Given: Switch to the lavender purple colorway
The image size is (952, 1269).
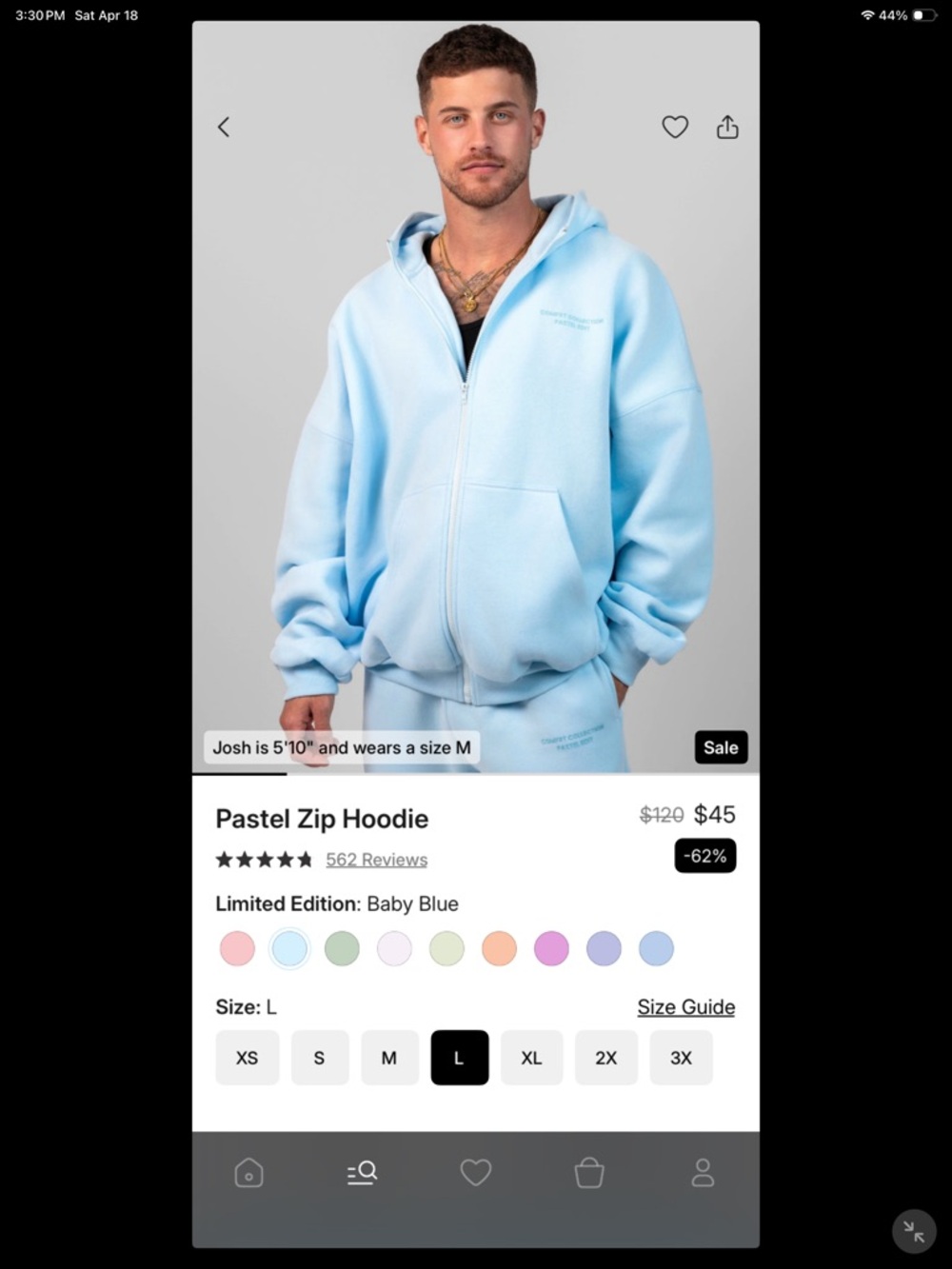Looking at the screenshot, I should [604, 948].
